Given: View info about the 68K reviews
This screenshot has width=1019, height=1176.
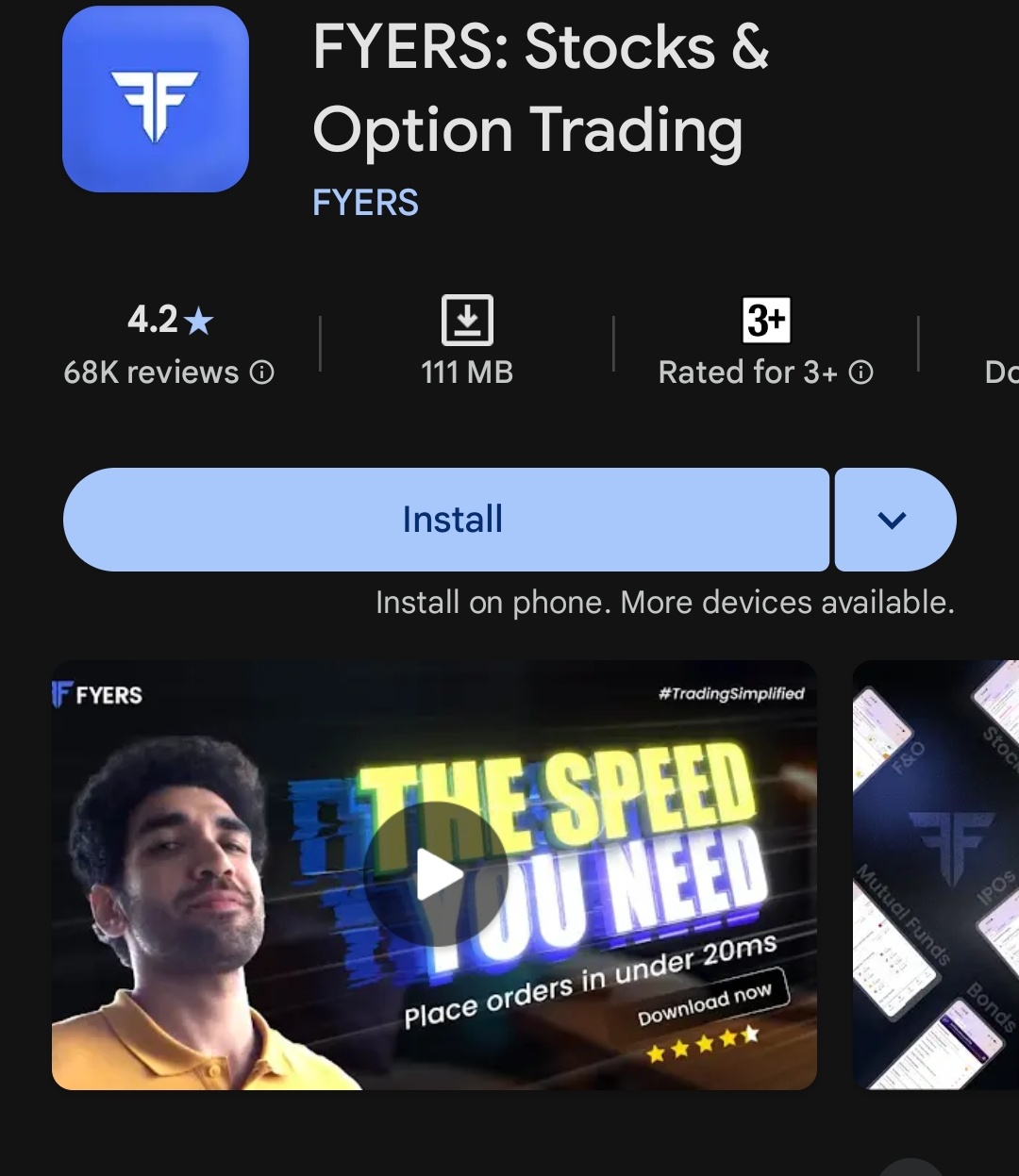Looking at the screenshot, I should click(262, 373).
